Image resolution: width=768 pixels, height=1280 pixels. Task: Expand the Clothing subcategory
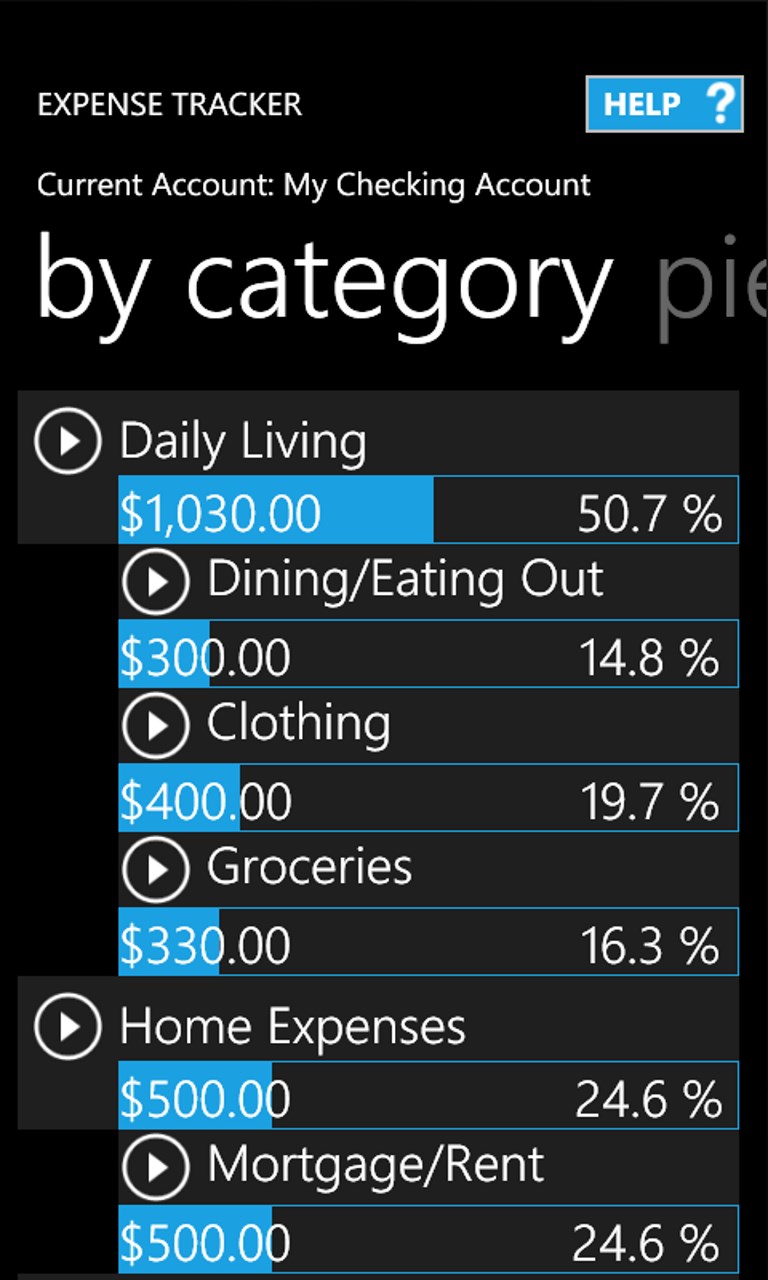coord(155,725)
